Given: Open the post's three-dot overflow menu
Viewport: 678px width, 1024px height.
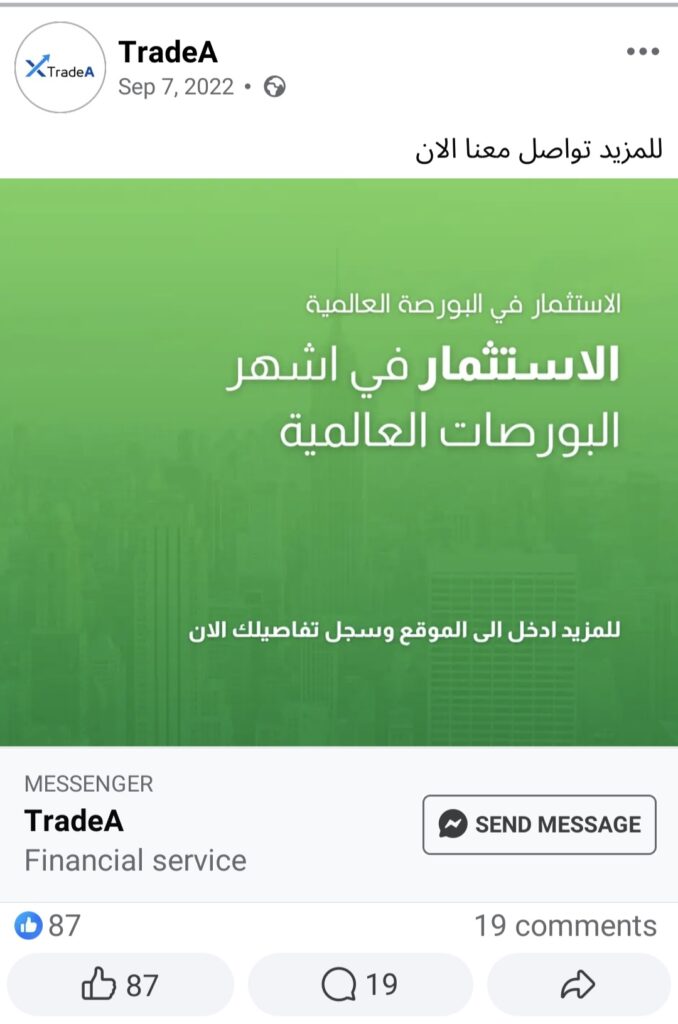Looking at the screenshot, I should tap(643, 52).
